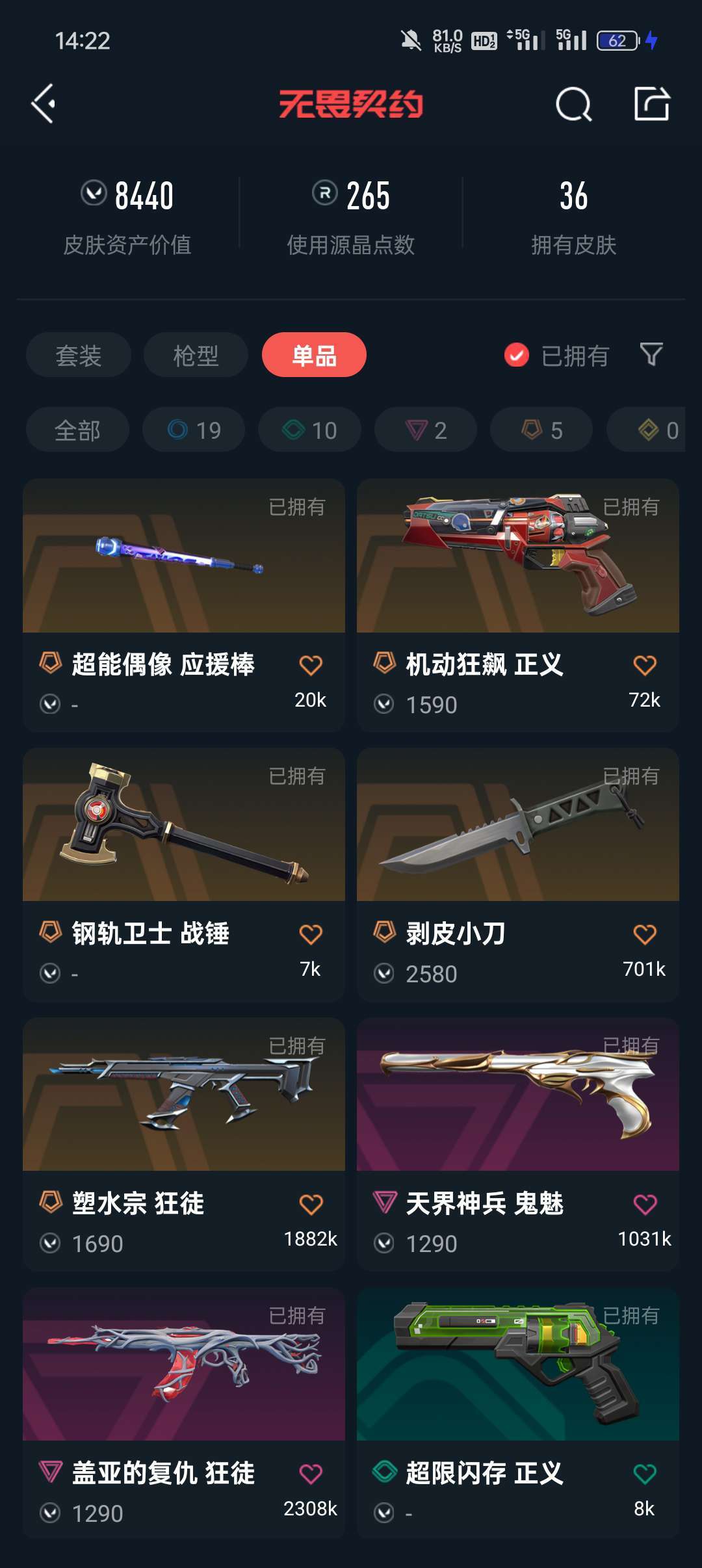Switch to the 套装 tab
Viewport: 702px width, 1568px height.
(78, 355)
